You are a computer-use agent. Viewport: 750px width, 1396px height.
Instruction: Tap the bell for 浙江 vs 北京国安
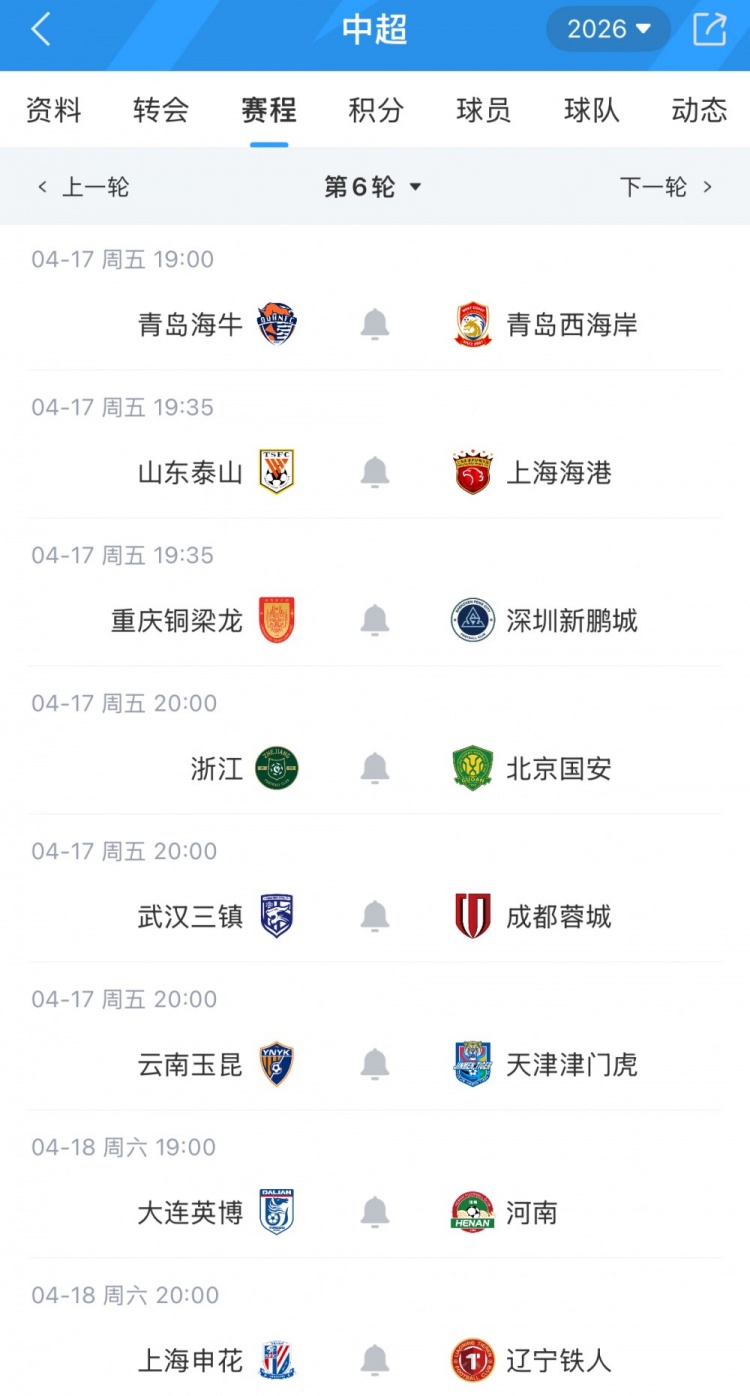(375, 768)
